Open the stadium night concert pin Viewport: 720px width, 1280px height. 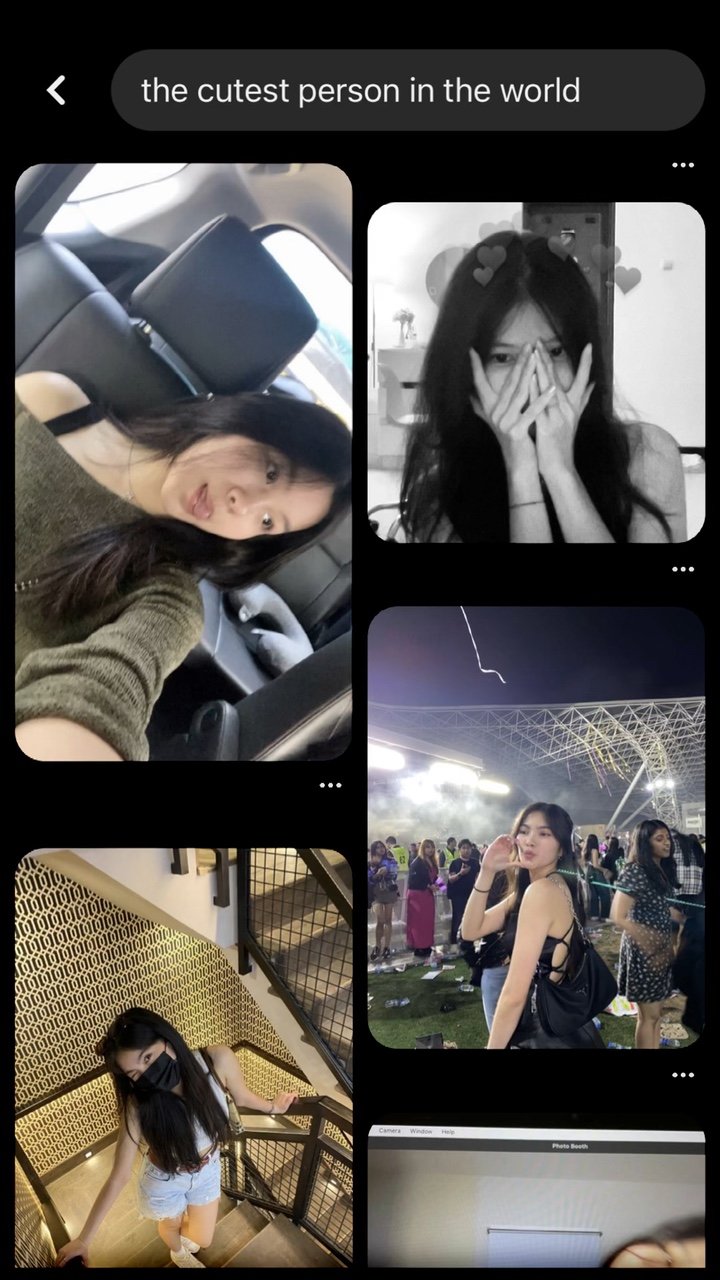point(536,827)
